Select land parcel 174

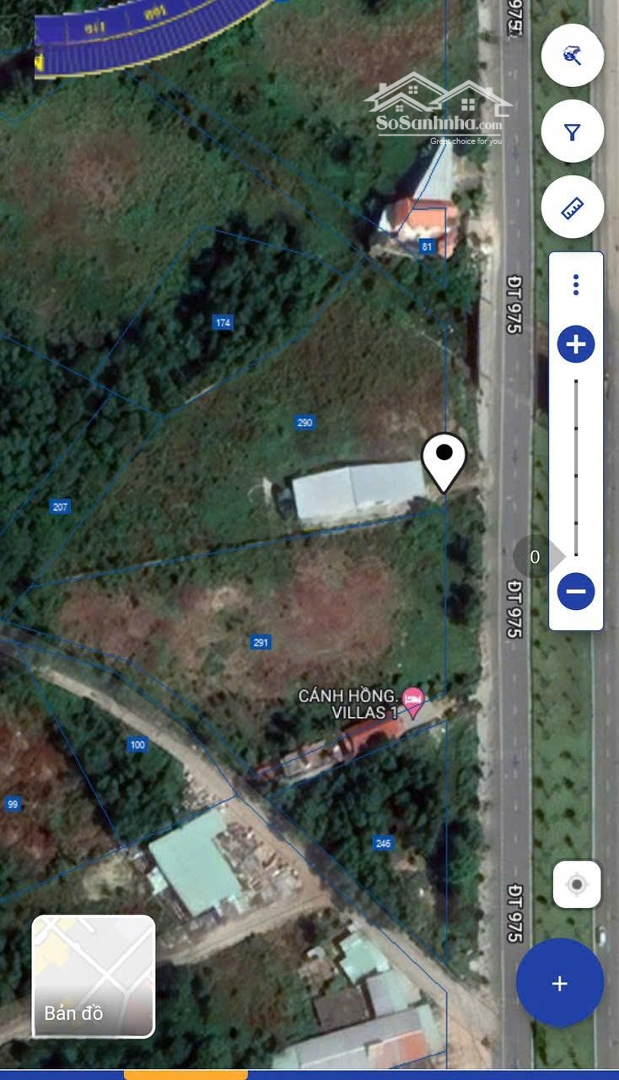[222, 322]
